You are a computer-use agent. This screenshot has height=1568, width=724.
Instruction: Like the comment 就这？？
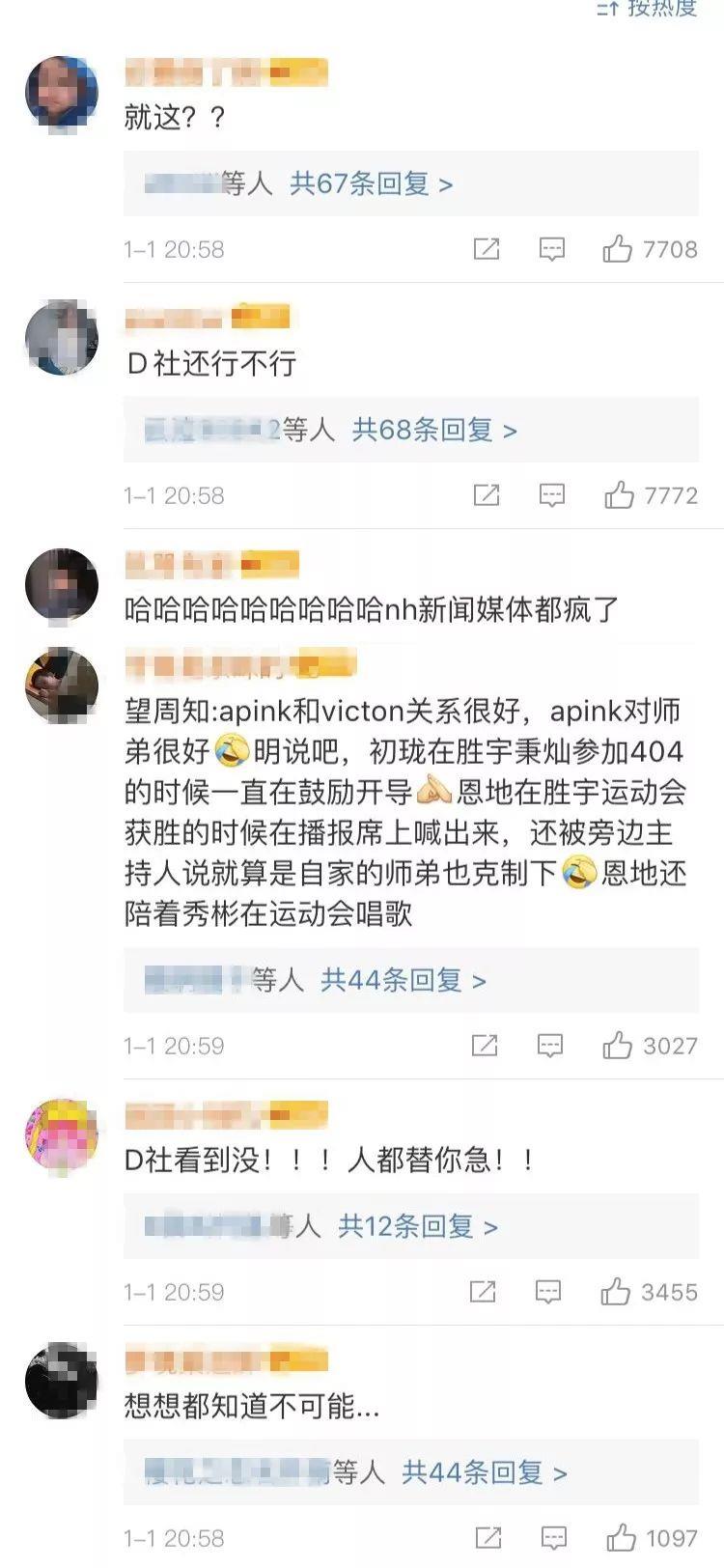click(618, 249)
